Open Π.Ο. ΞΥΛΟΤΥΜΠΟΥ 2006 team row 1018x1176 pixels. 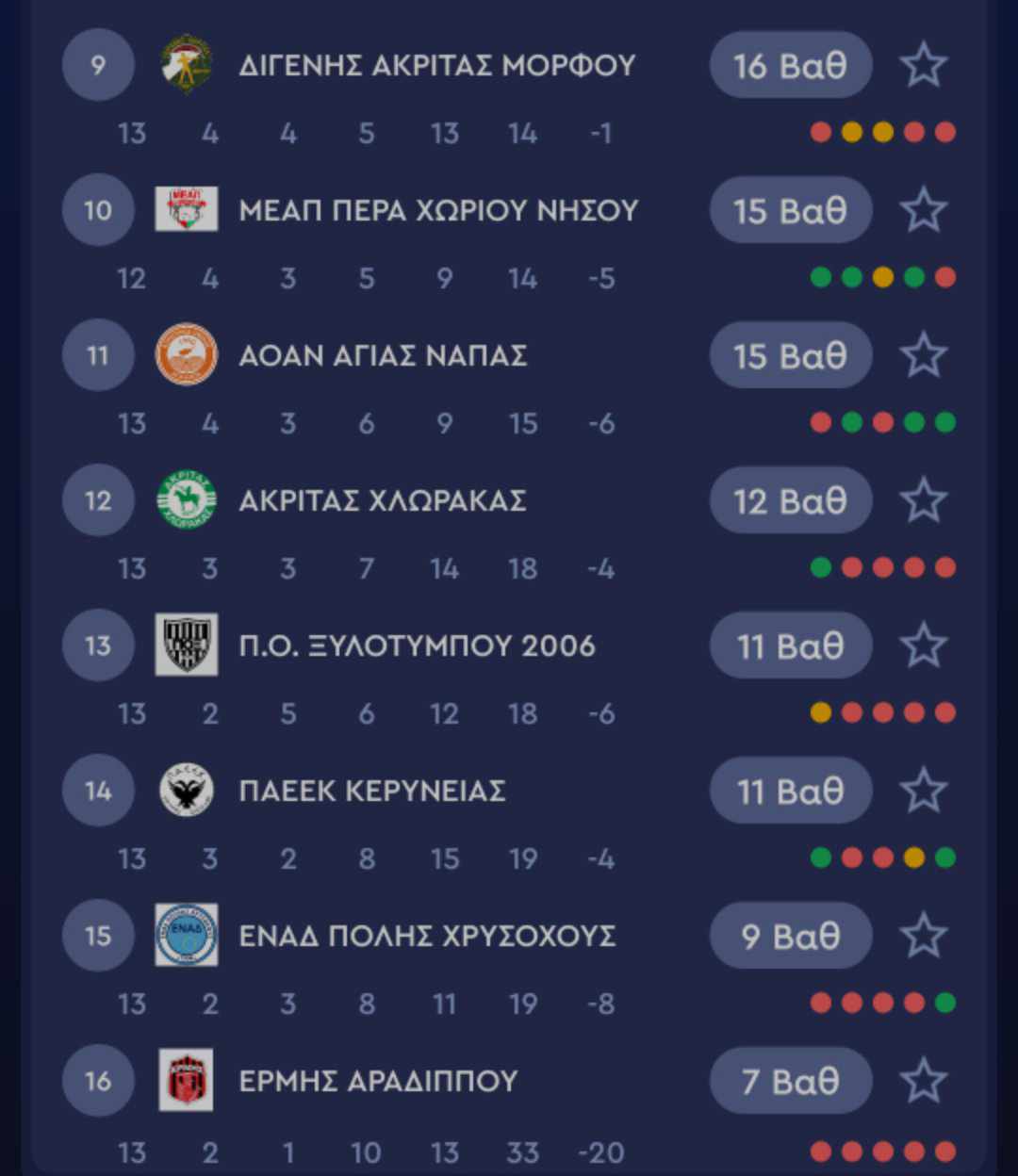[x=417, y=646]
